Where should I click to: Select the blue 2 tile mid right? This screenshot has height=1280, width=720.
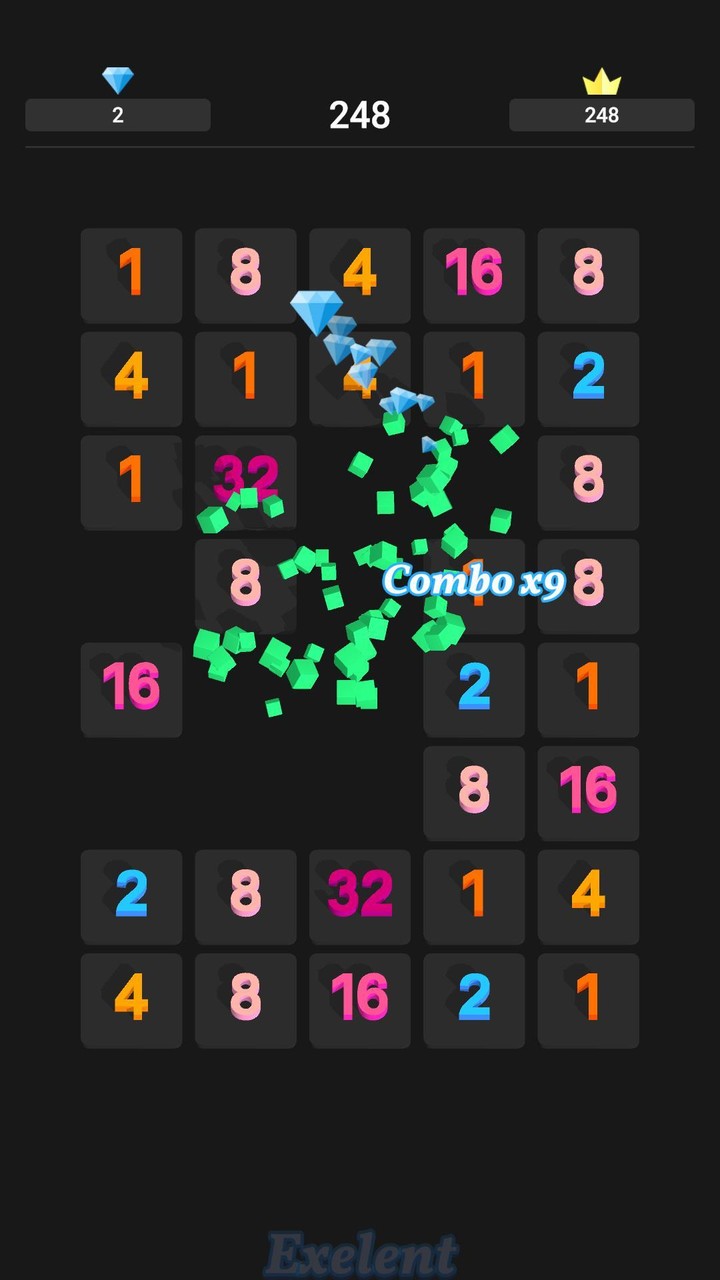[x=473, y=688]
